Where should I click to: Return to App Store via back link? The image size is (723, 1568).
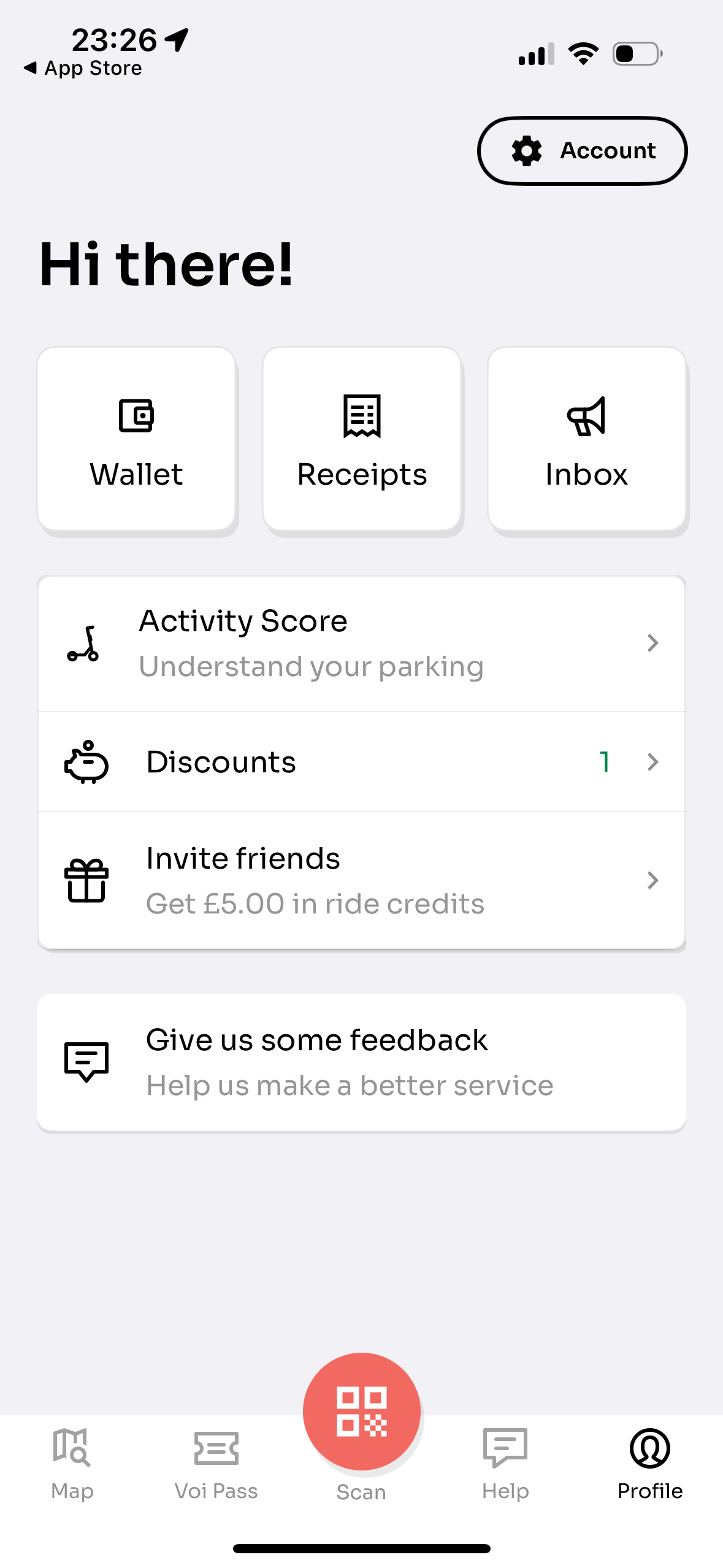pyautogui.click(x=83, y=68)
